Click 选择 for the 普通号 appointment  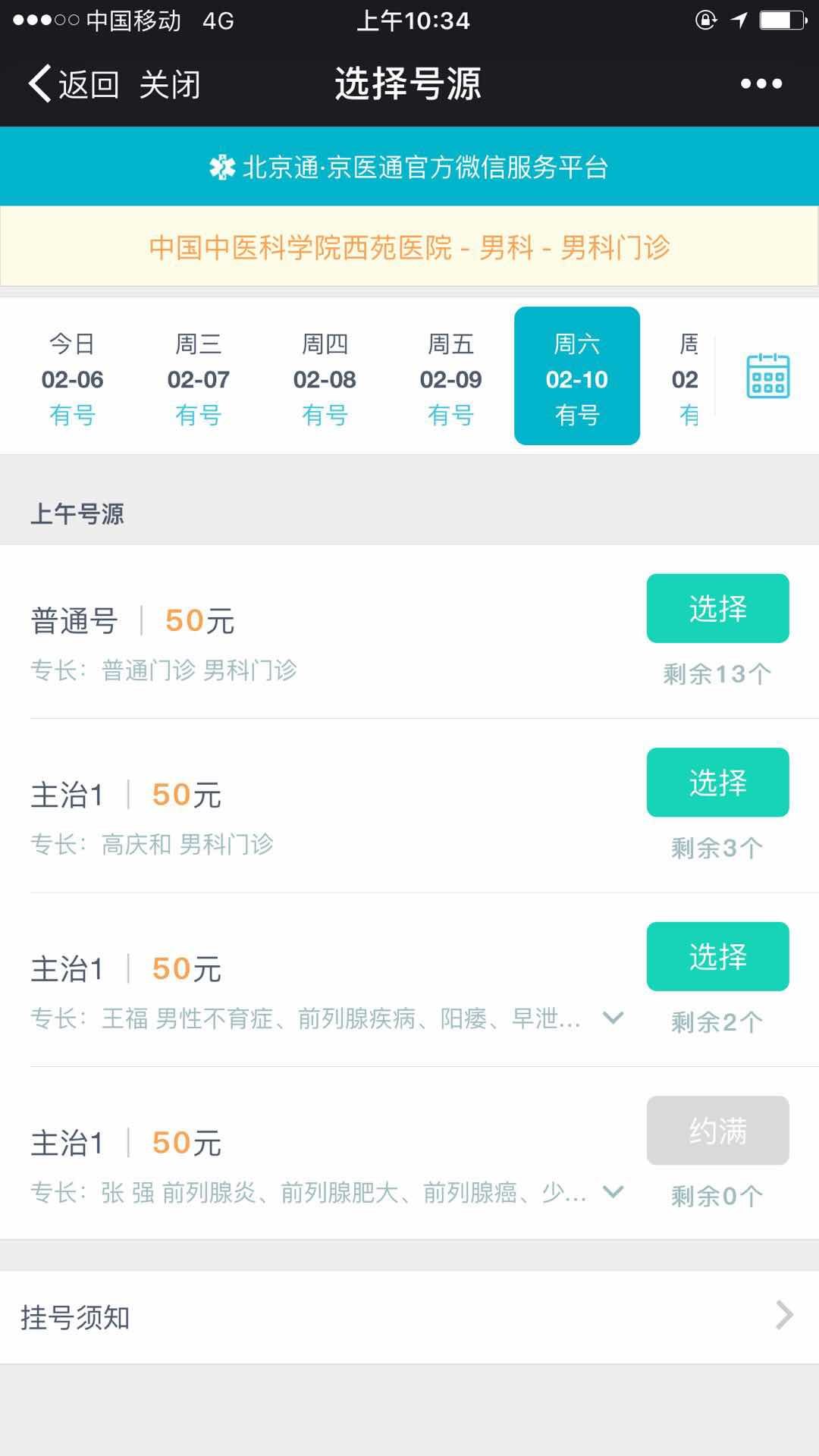point(717,607)
